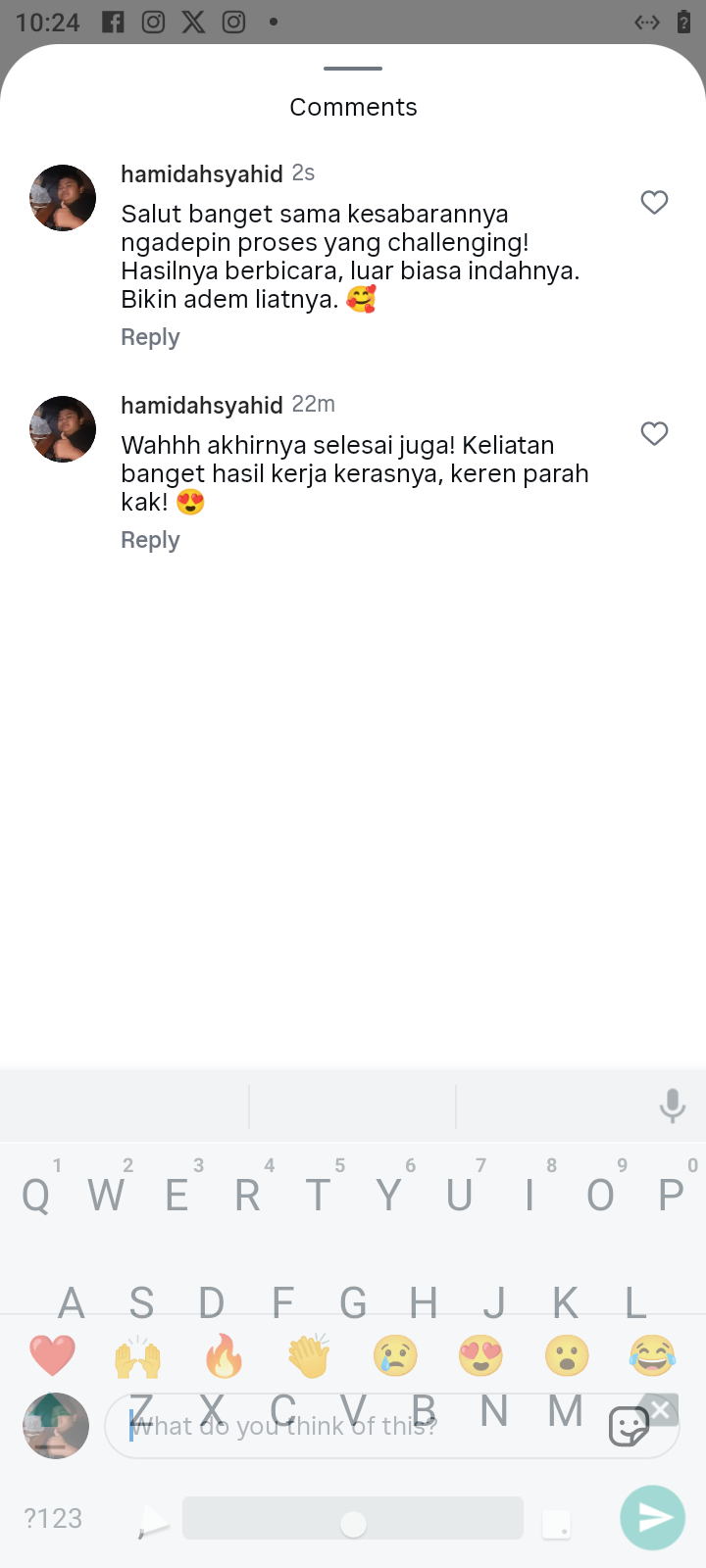Open hamidahsyahid's avatar on the 2s comment

tap(63, 198)
